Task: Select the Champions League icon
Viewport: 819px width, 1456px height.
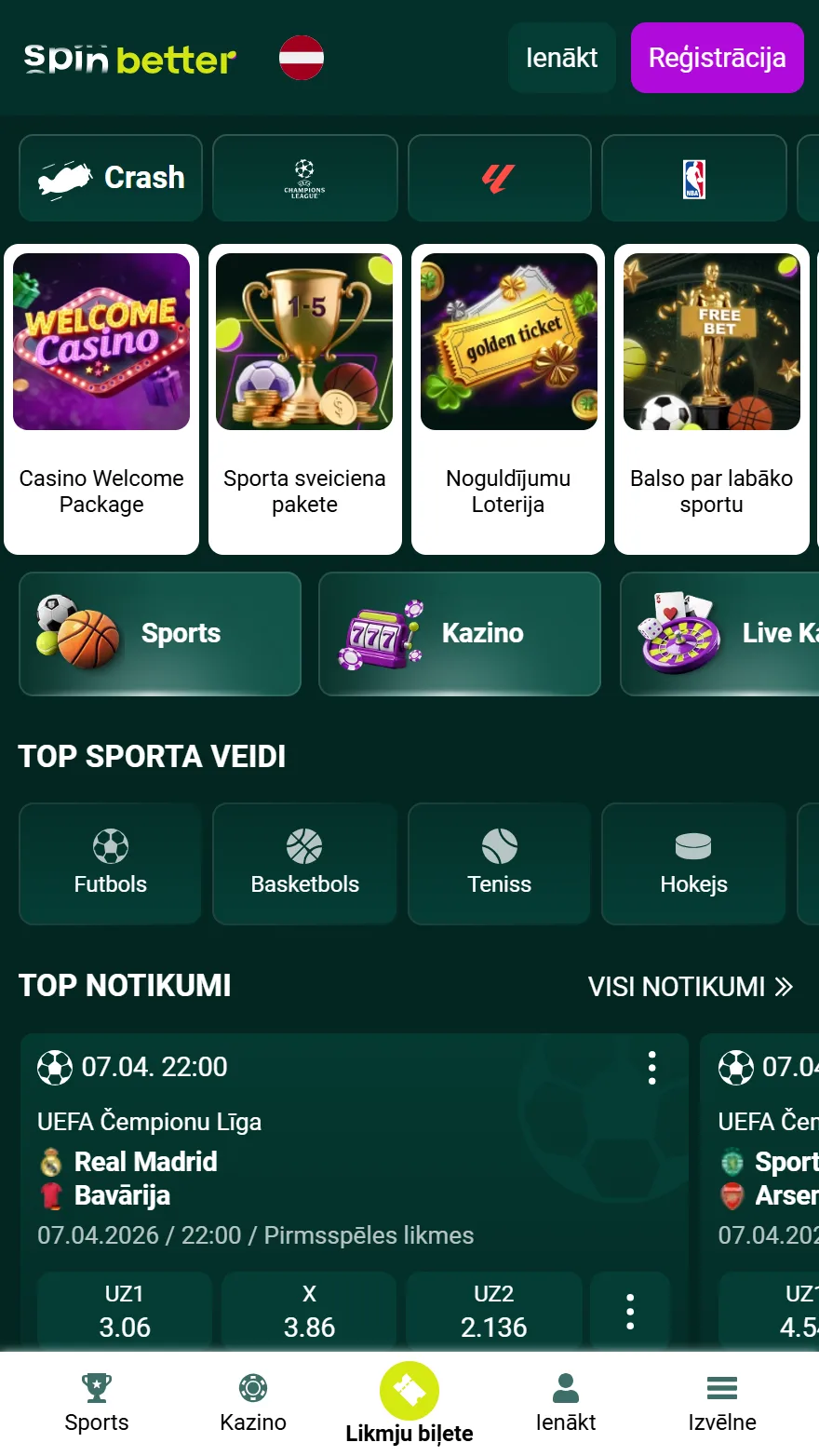Action: pyautogui.click(x=304, y=178)
